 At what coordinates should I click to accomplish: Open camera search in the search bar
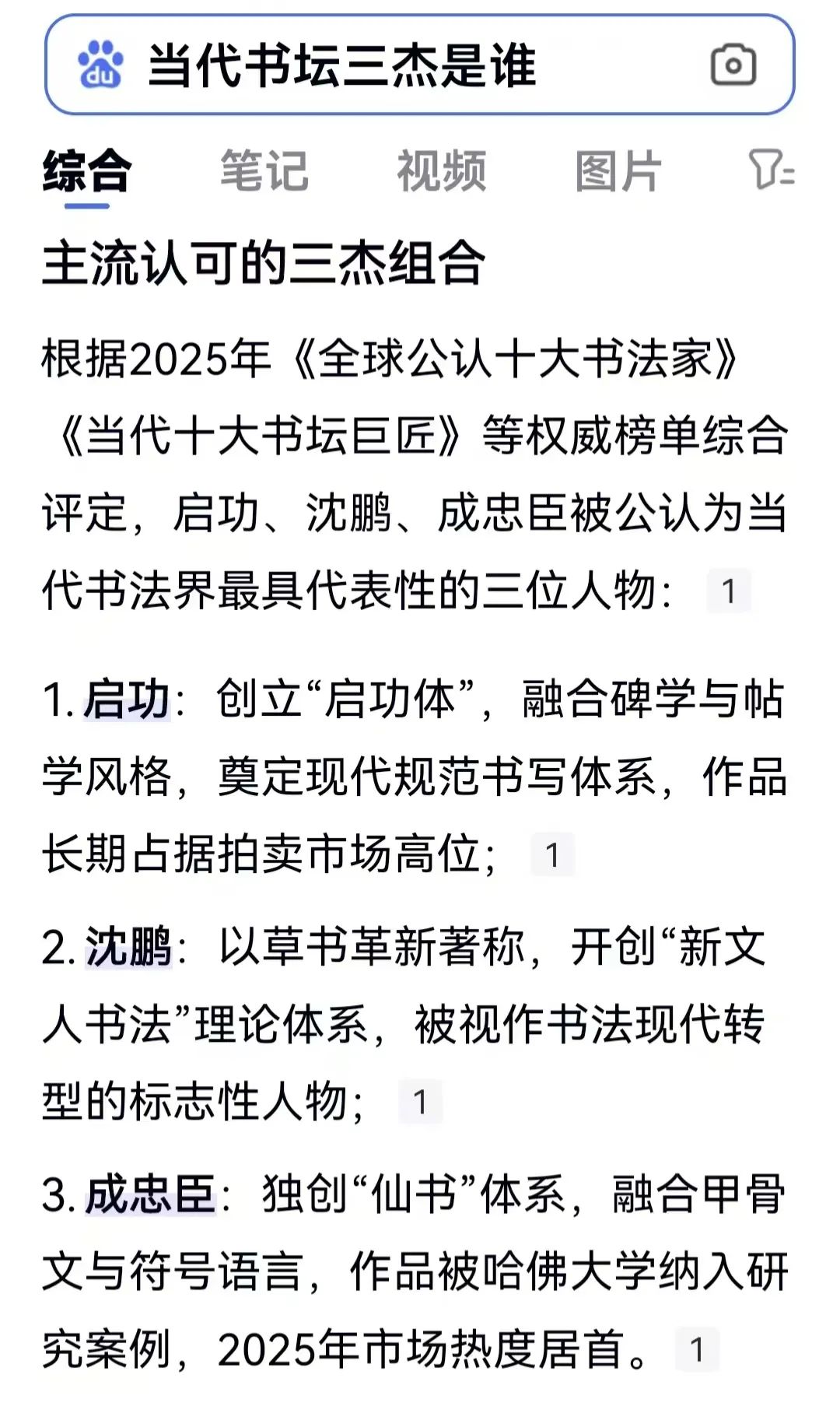pyautogui.click(x=733, y=65)
